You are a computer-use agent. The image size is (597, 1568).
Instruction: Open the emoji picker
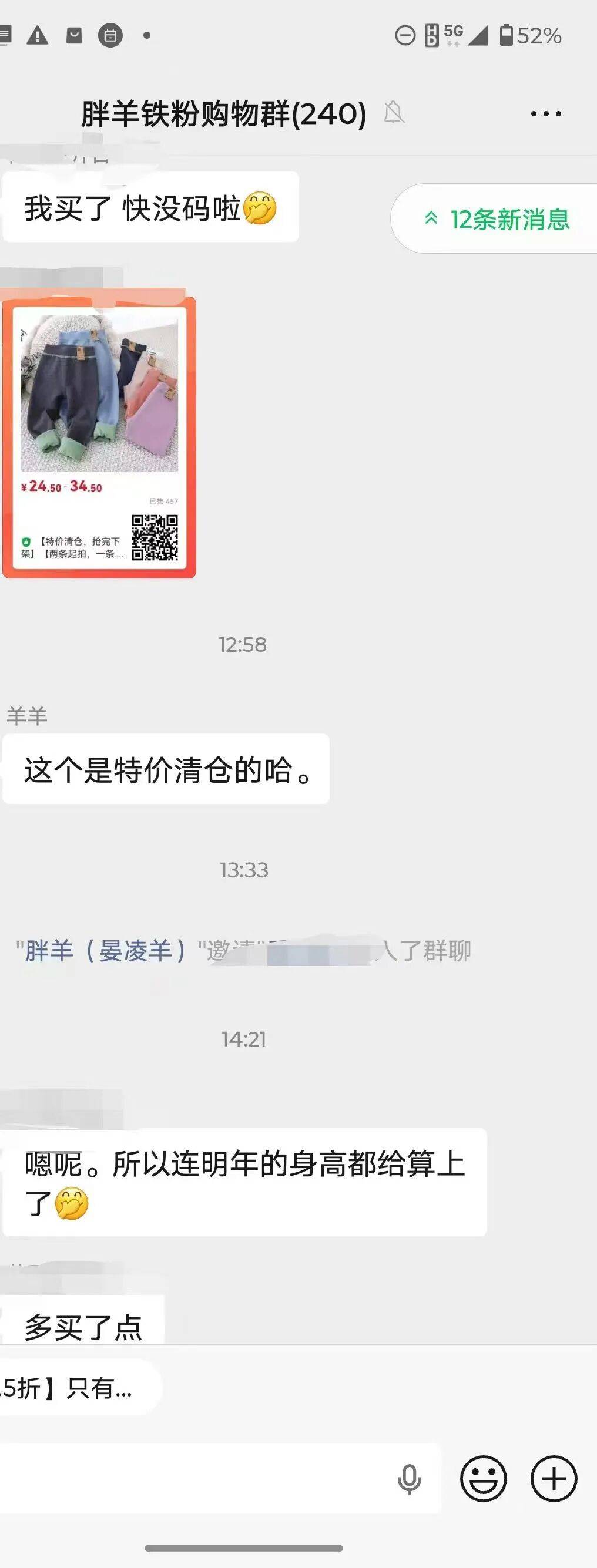click(483, 1479)
